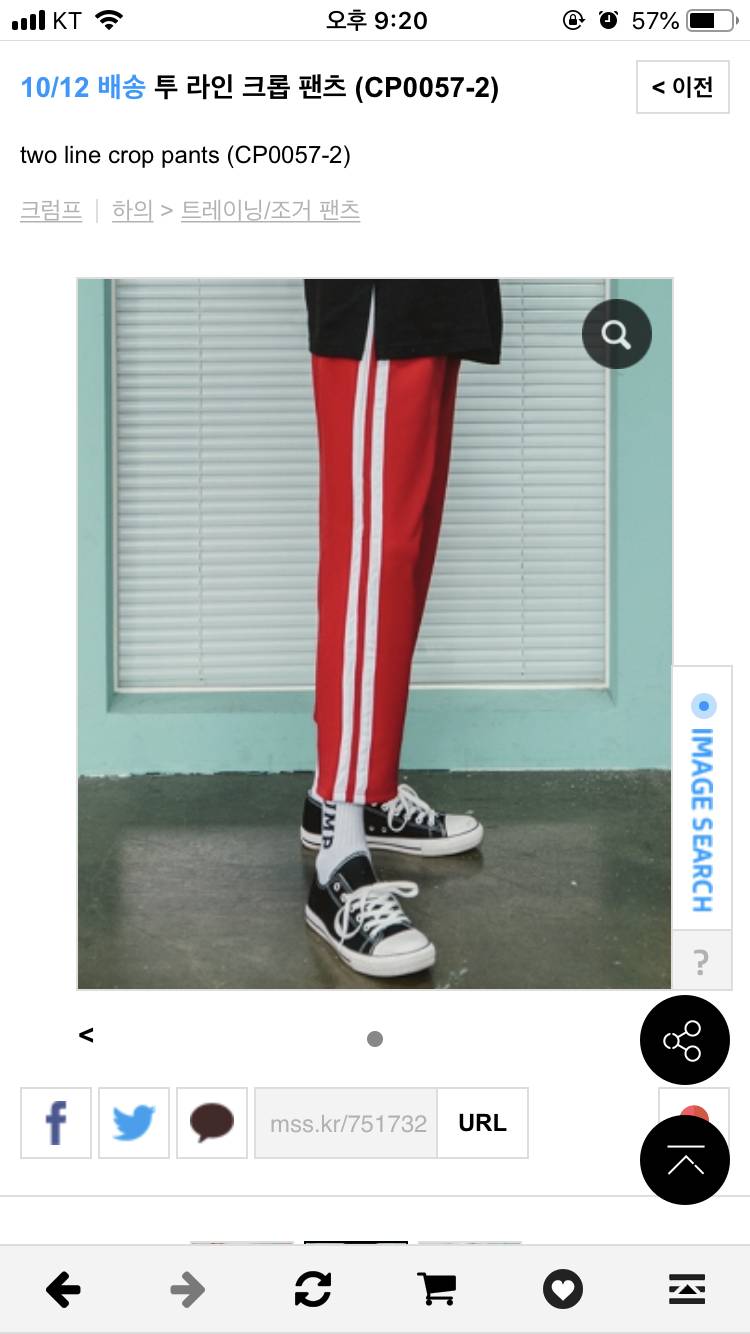Image resolution: width=750 pixels, height=1334 pixels.
Task: Open the shopping cart
Action: pos(438,1289)
